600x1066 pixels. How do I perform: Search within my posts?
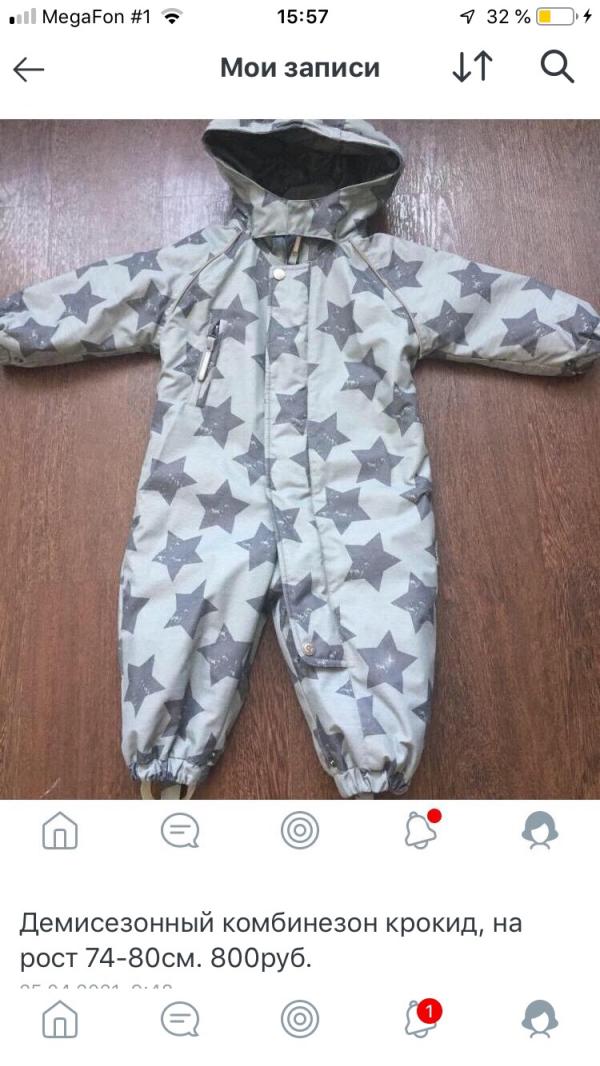557,67
